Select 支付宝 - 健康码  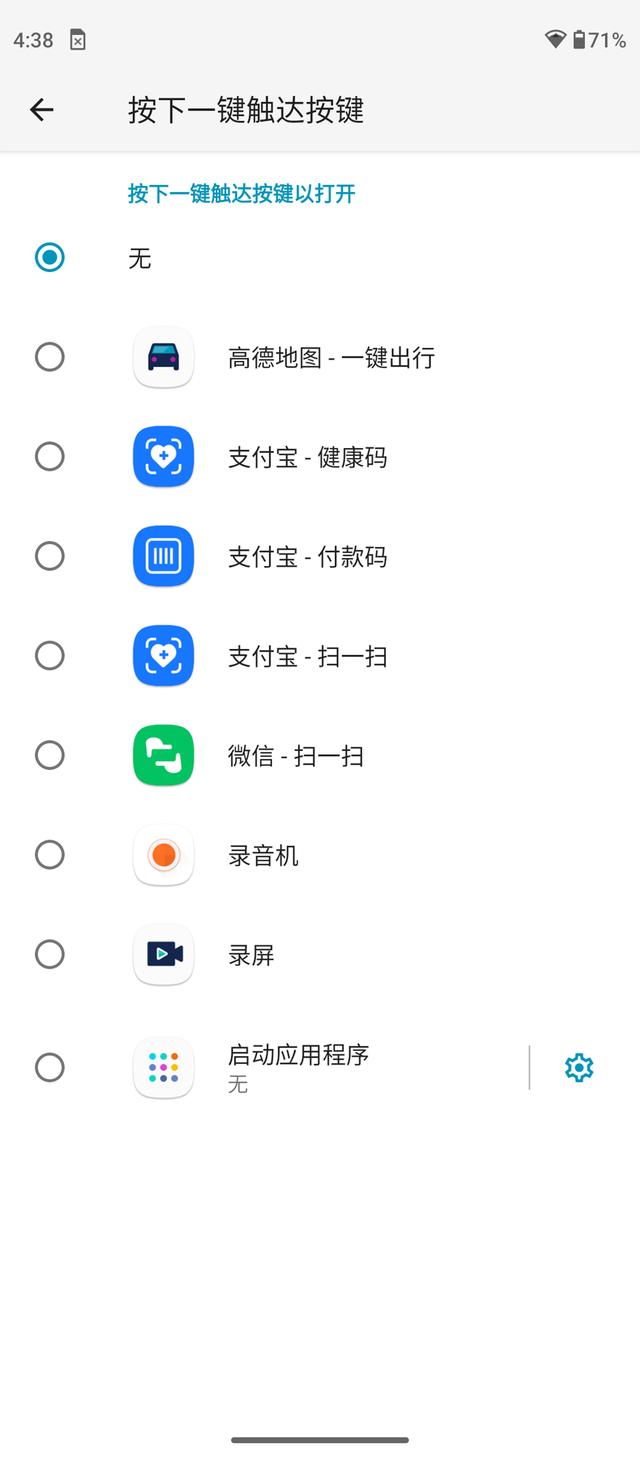click(50, 457)
